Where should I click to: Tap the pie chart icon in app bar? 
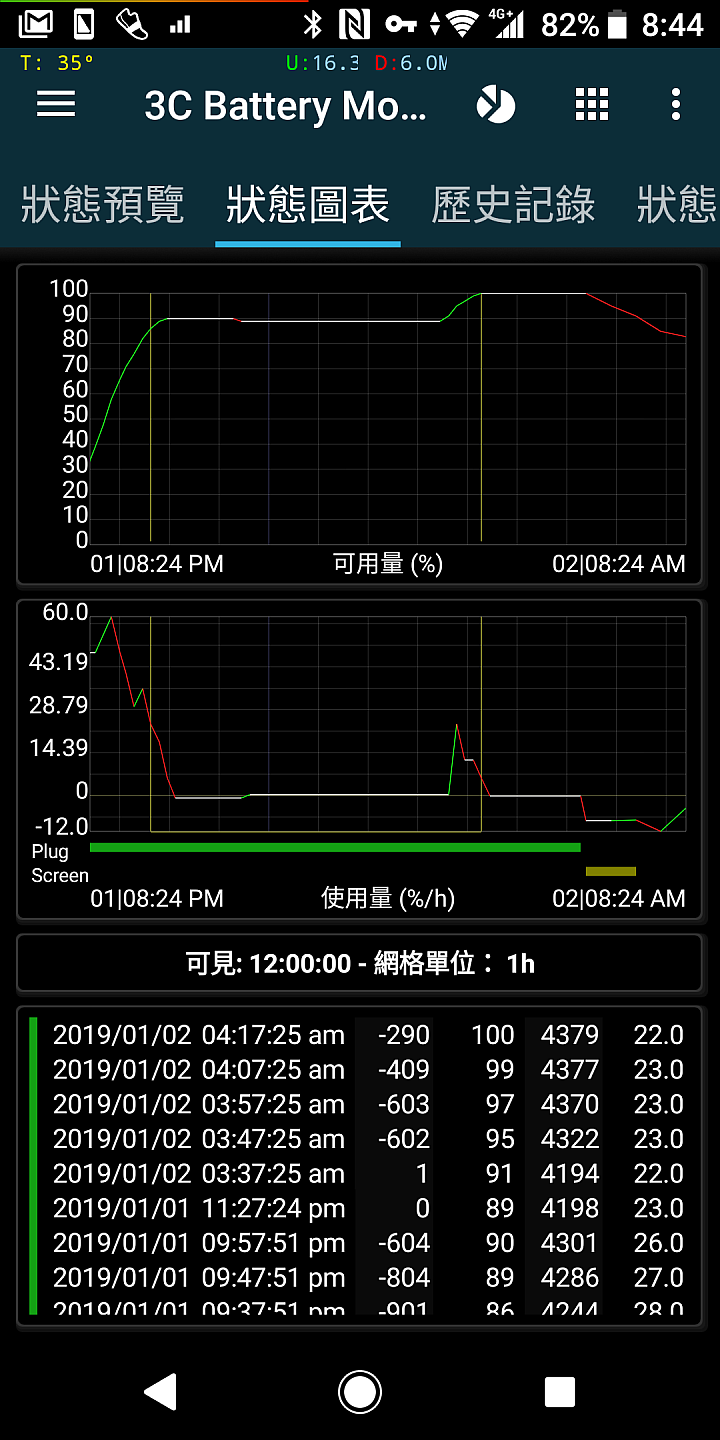click(496, 105)
